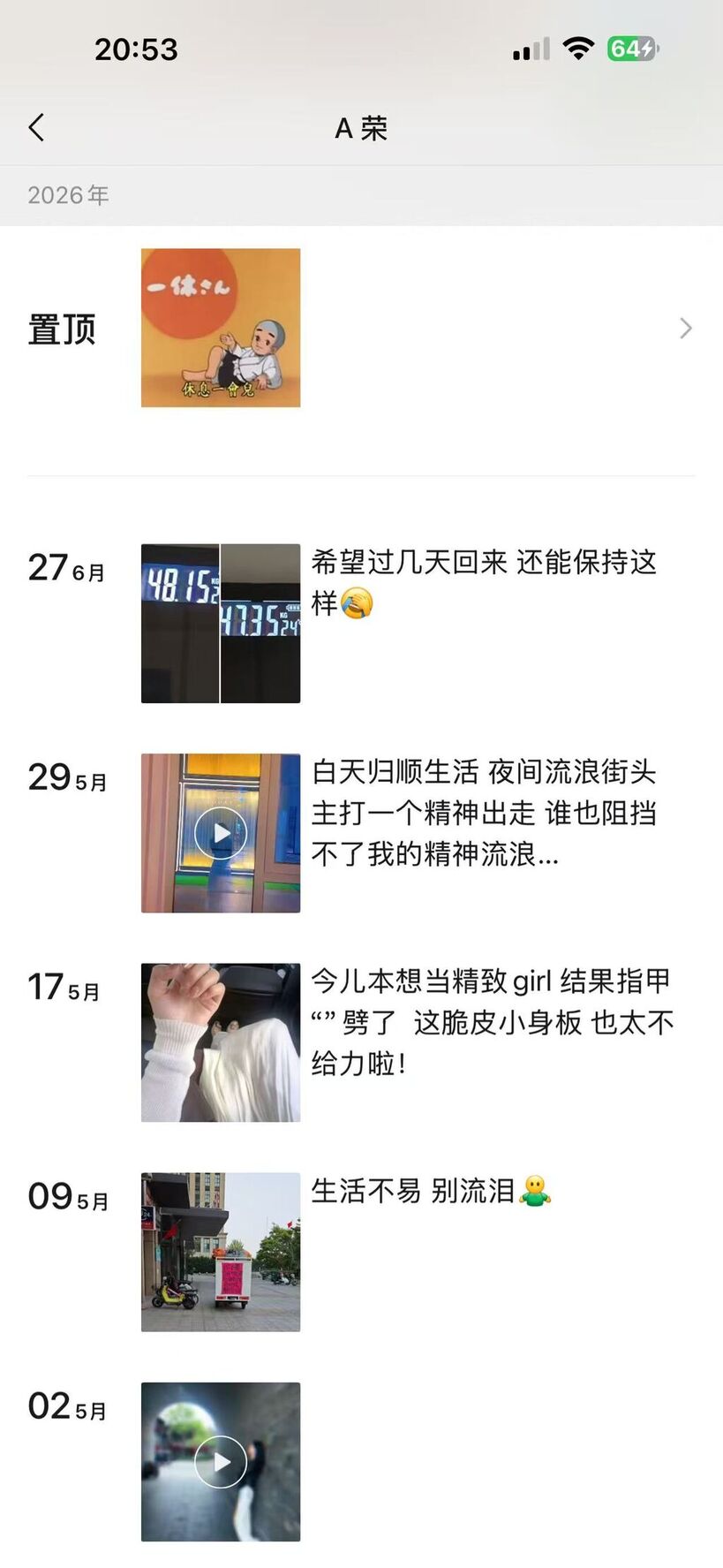This screenshot has height=1568, width=723.
Task: Play the 29 May video post
Action: (221, 833)
